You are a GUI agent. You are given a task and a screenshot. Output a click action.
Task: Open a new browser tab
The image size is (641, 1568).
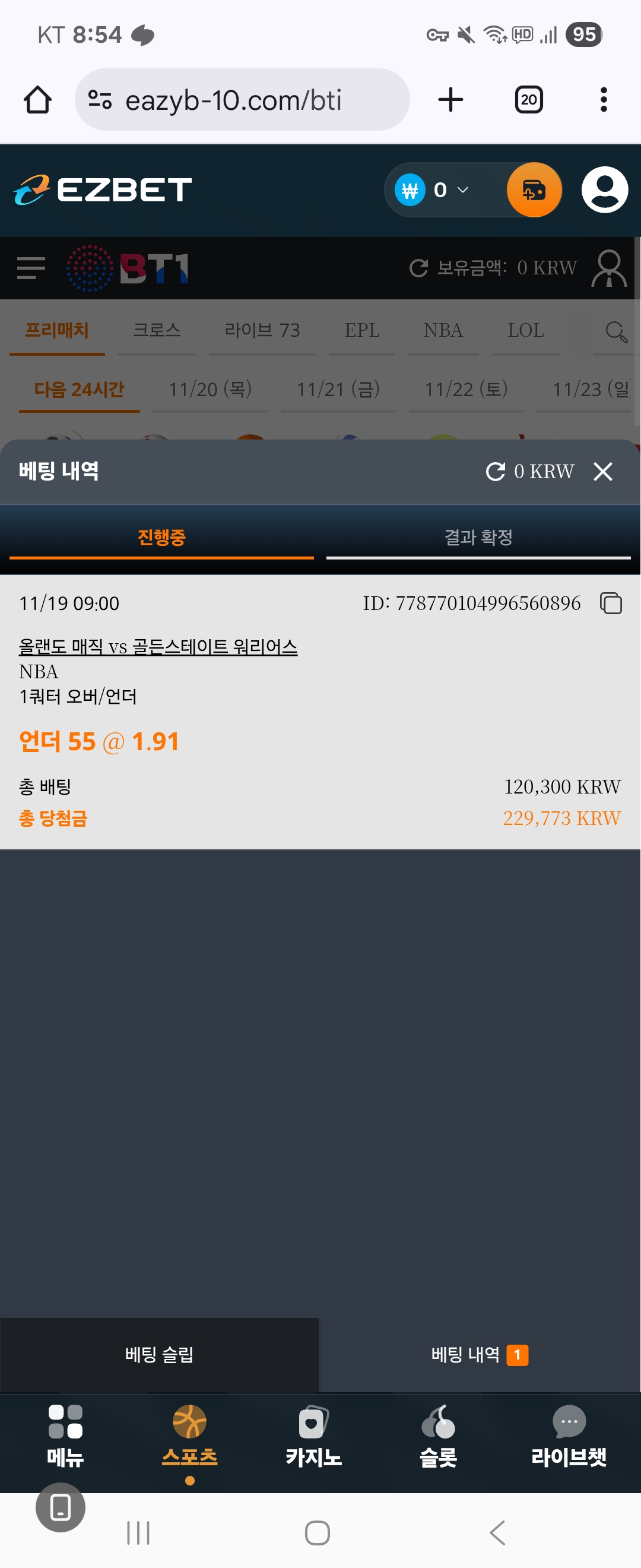point(450,100)
